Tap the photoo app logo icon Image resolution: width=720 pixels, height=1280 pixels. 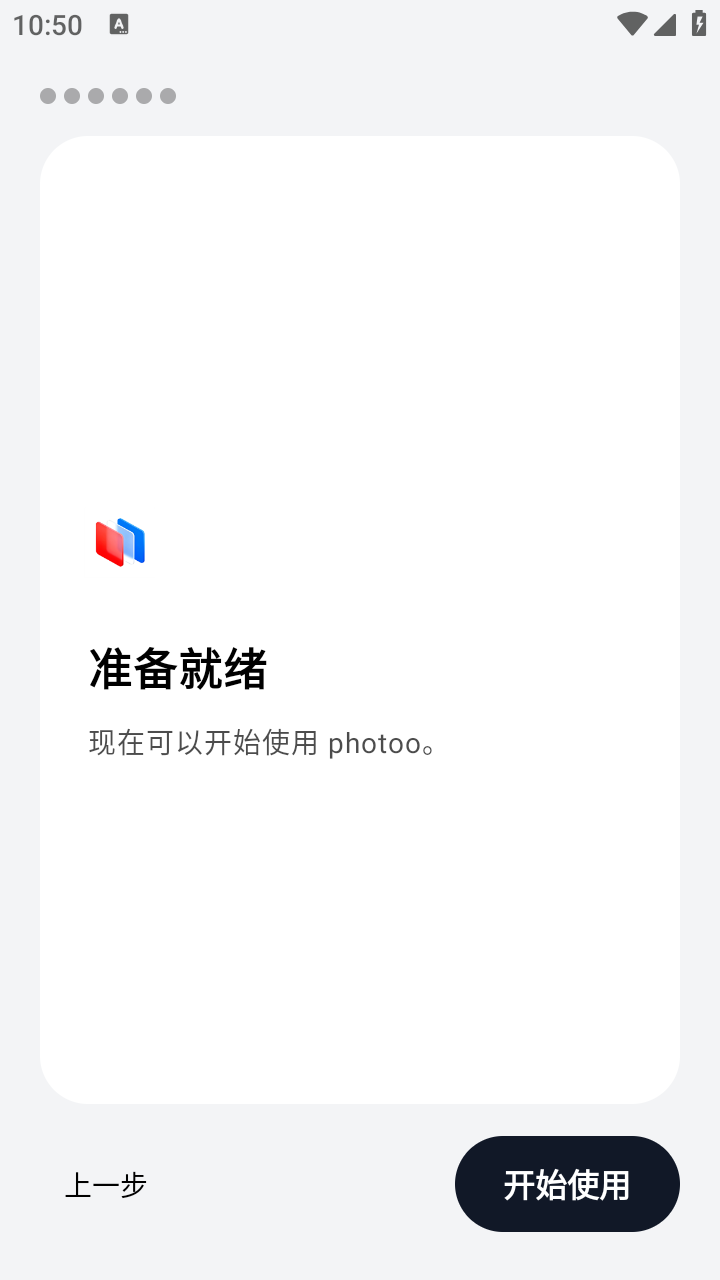coord(120,541)
